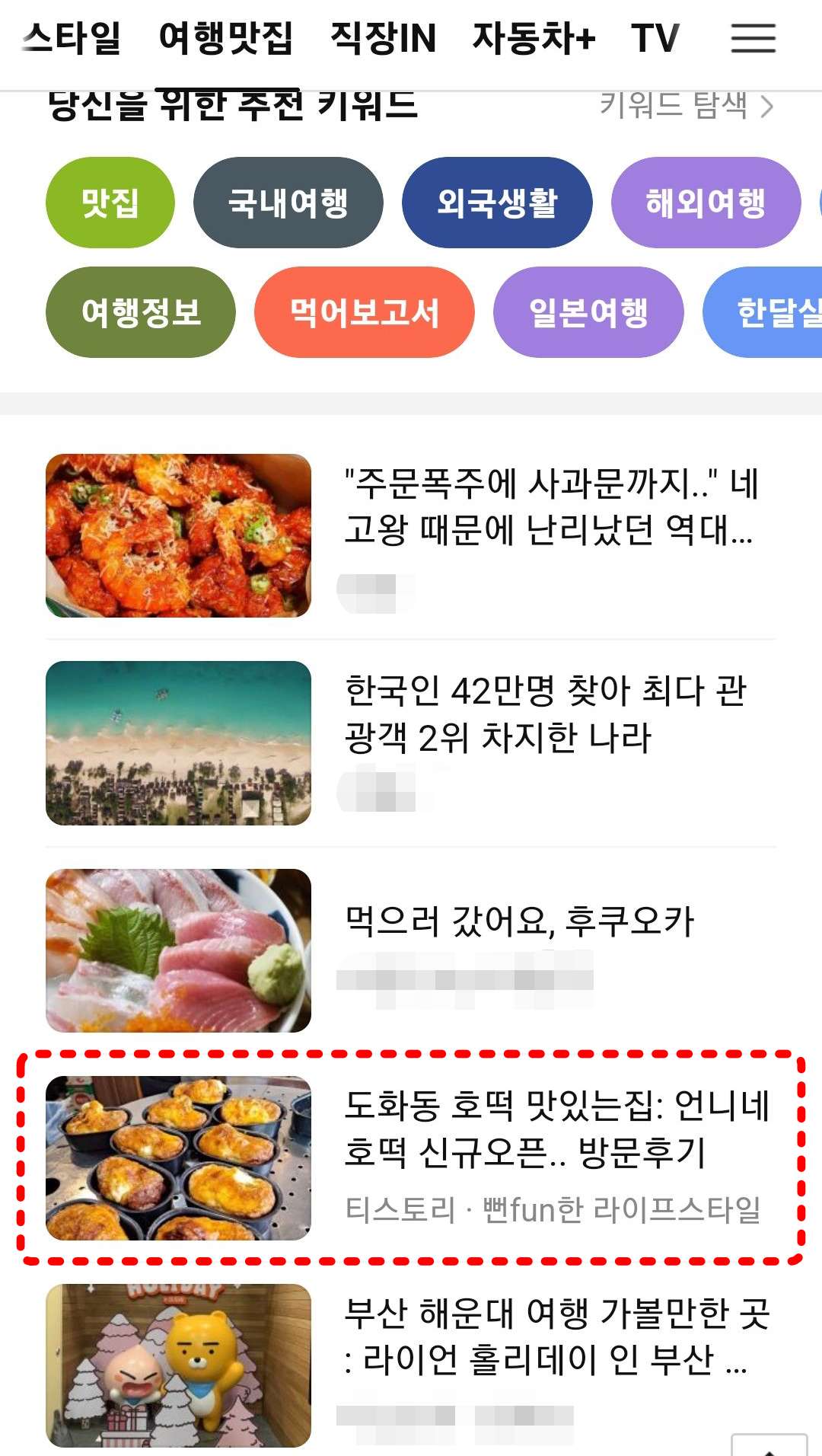Viewport: 822px width, 1456px height.
Task: Select the 일본여행 keyword pill
Action: click(x=588, y=312)
